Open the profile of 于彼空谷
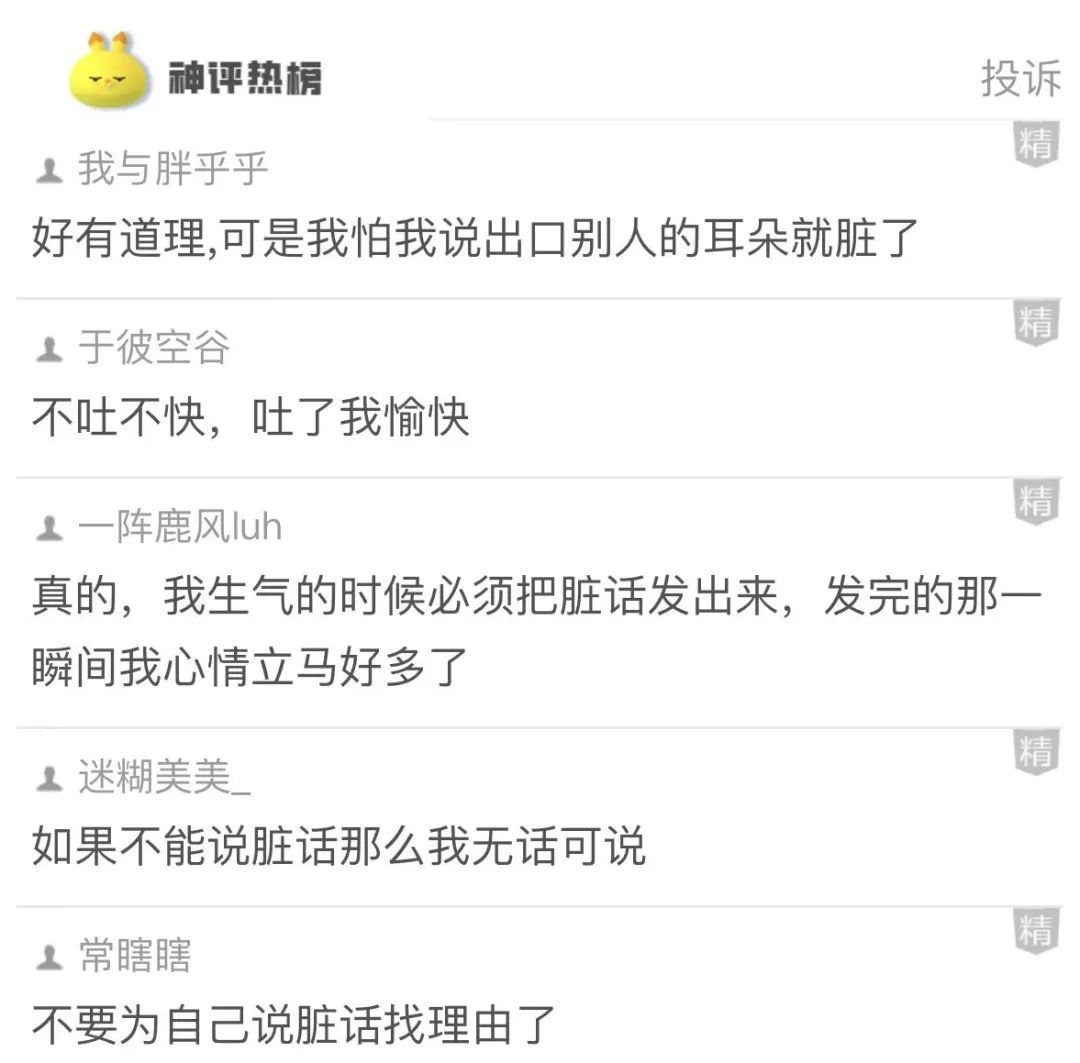Viewport: 1080px width, 1063px height. [x=153, y=348]
